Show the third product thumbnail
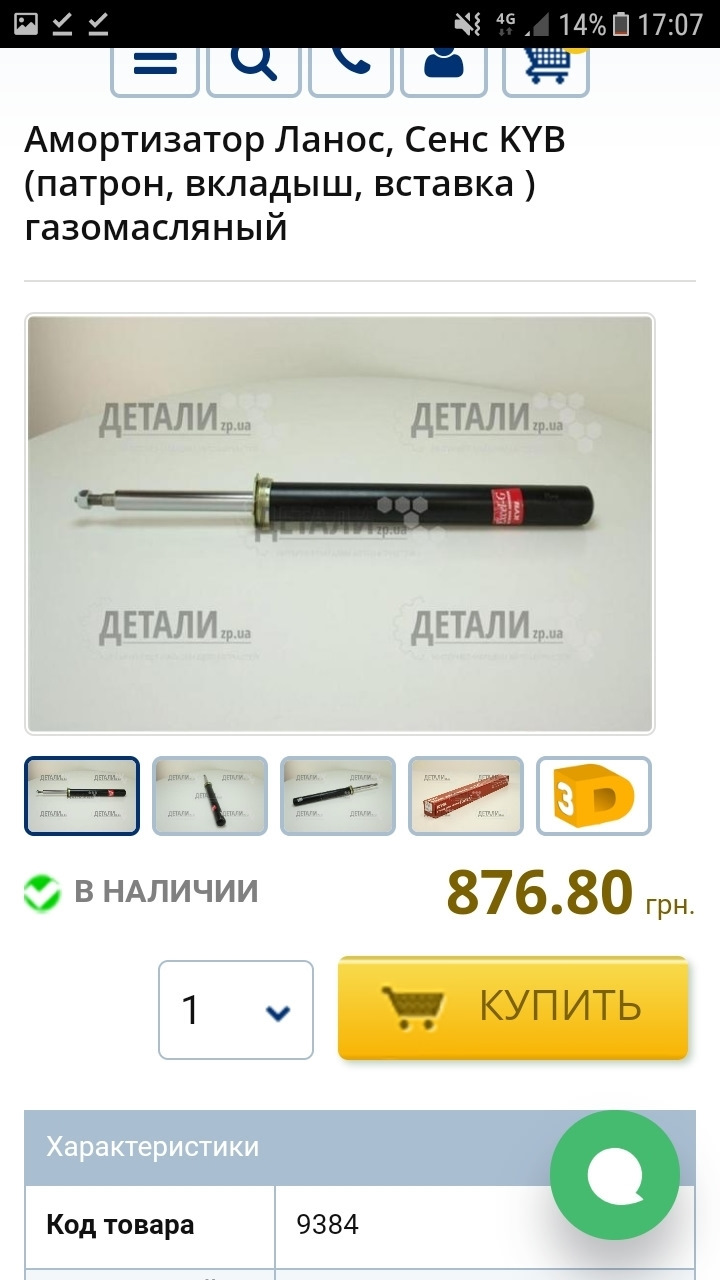 tap(338, 796)
